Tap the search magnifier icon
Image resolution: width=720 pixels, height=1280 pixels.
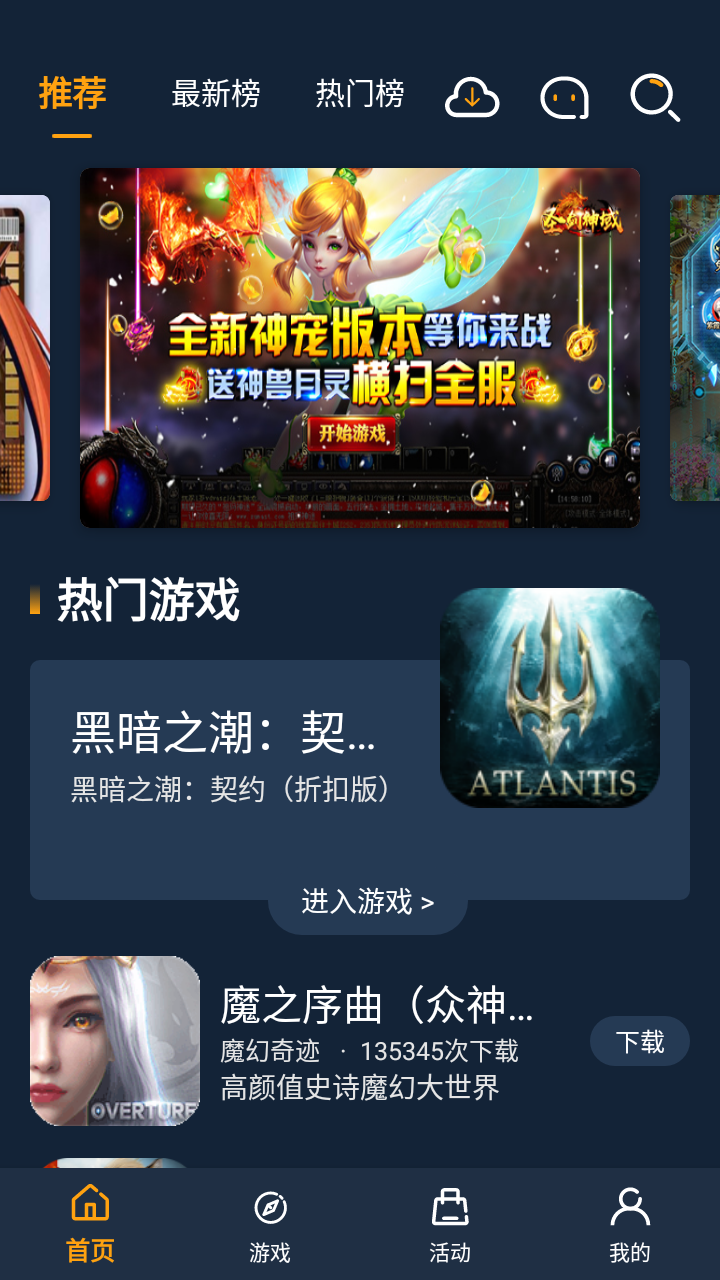tap(655, 97)
